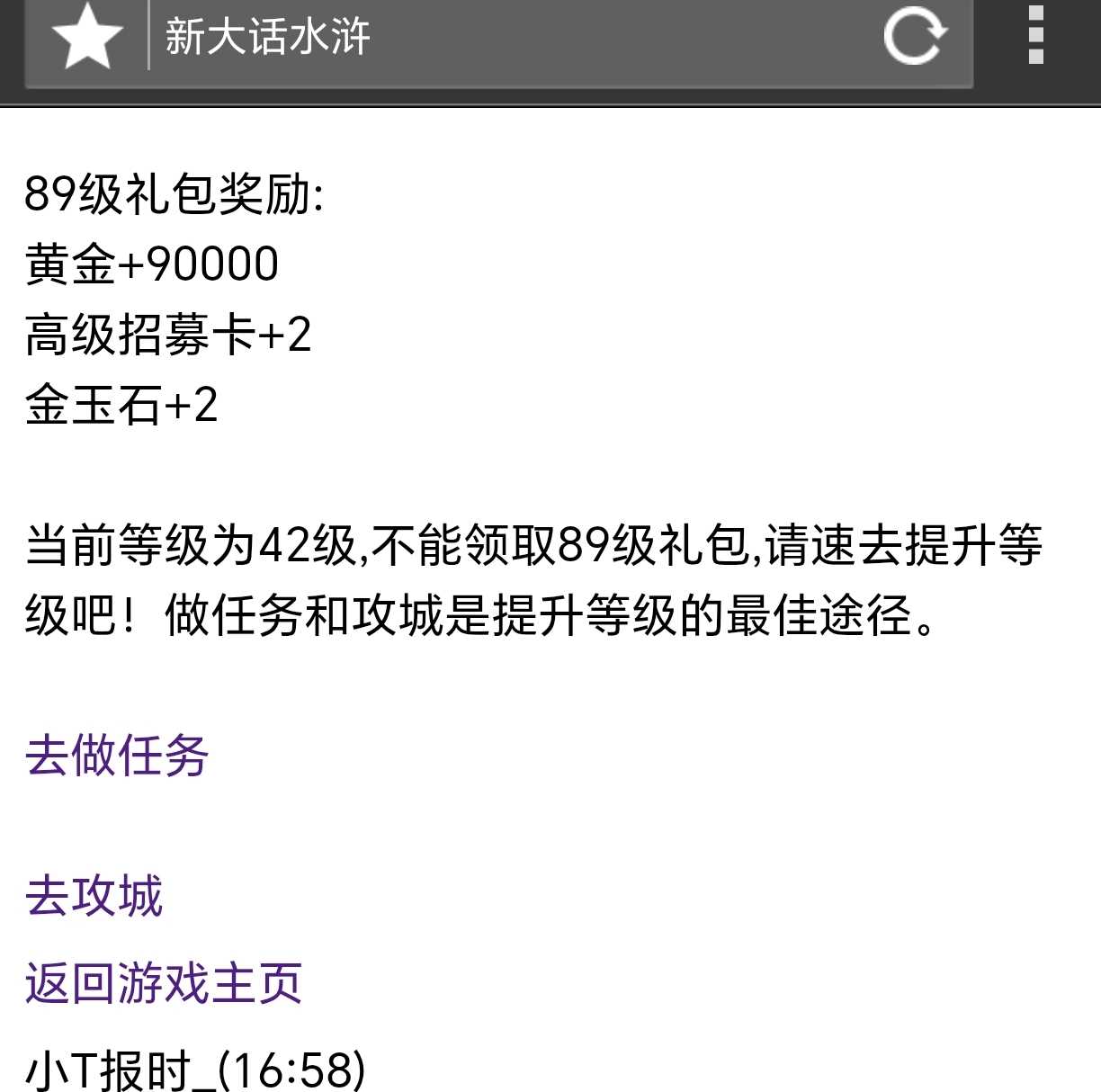Go to 返回游戏主页
The image size is (1101, 1092).
(x=164, y=982)
